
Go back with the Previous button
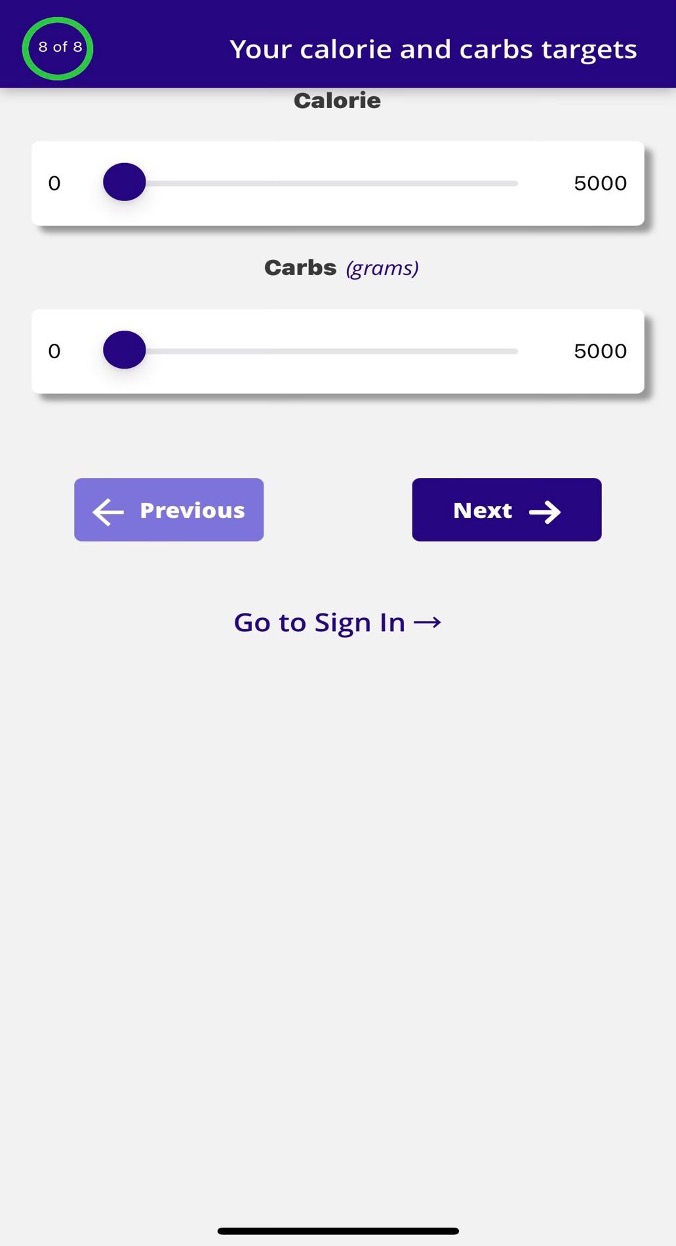coord(169,510)
